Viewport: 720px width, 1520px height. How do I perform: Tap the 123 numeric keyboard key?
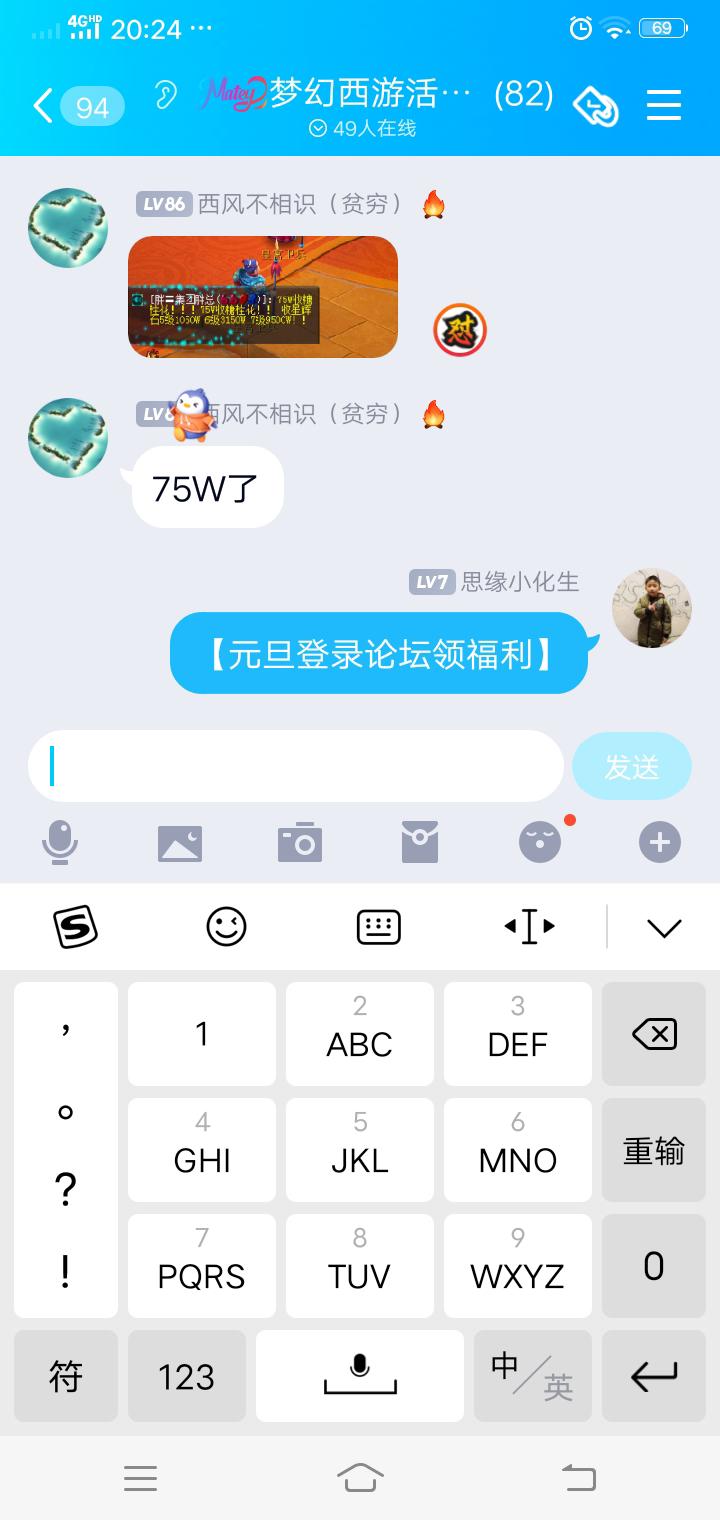[186, 1376]
